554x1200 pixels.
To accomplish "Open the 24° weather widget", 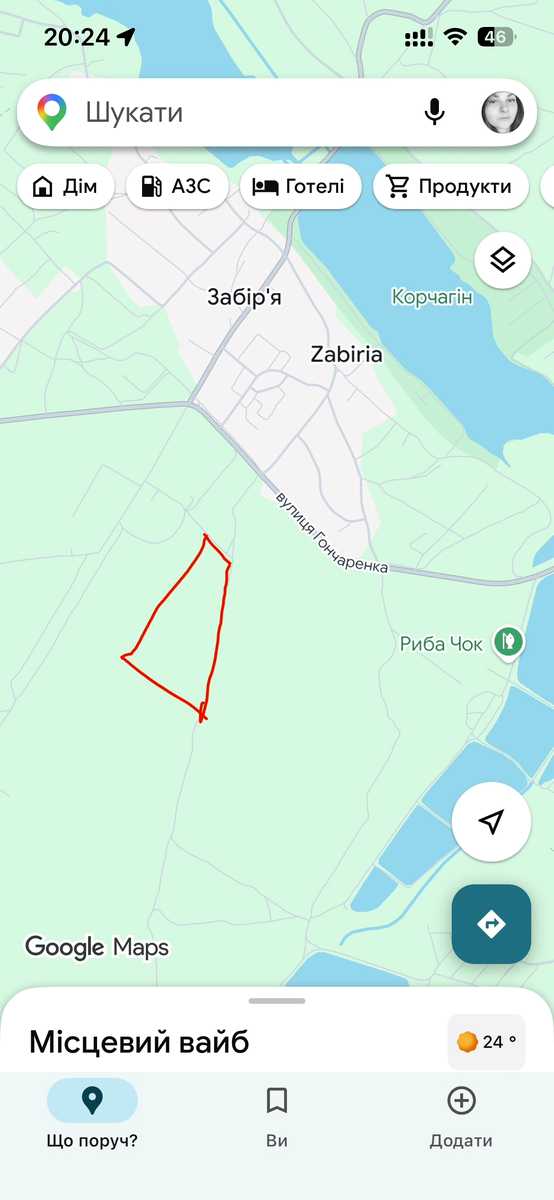I will 487,1042.
